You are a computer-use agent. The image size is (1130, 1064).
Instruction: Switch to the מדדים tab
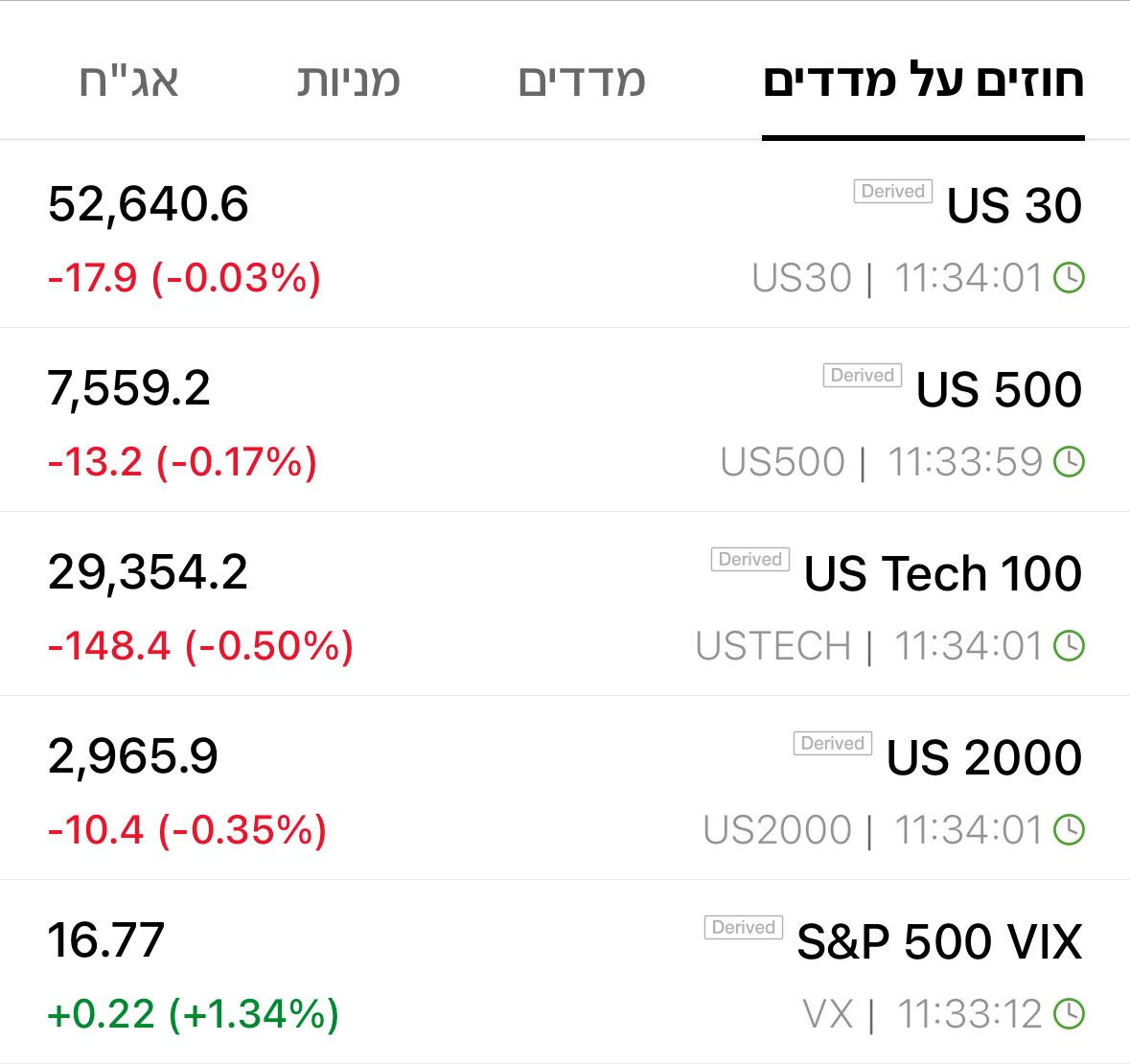point(582,81)
